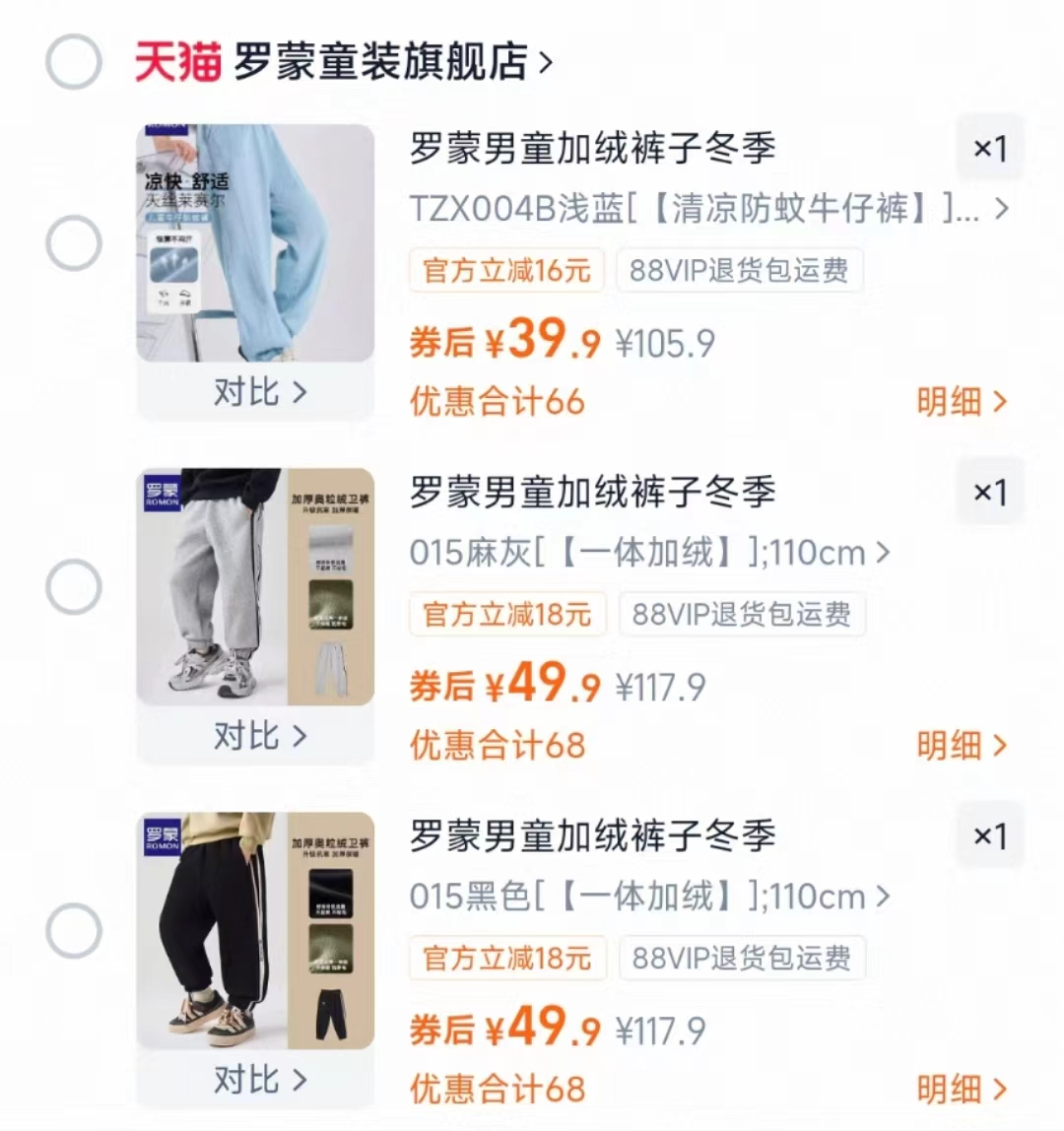Click 对比 compare on the jeans thumbnail
1064x1131 pixels.
[x=254, y=392]
